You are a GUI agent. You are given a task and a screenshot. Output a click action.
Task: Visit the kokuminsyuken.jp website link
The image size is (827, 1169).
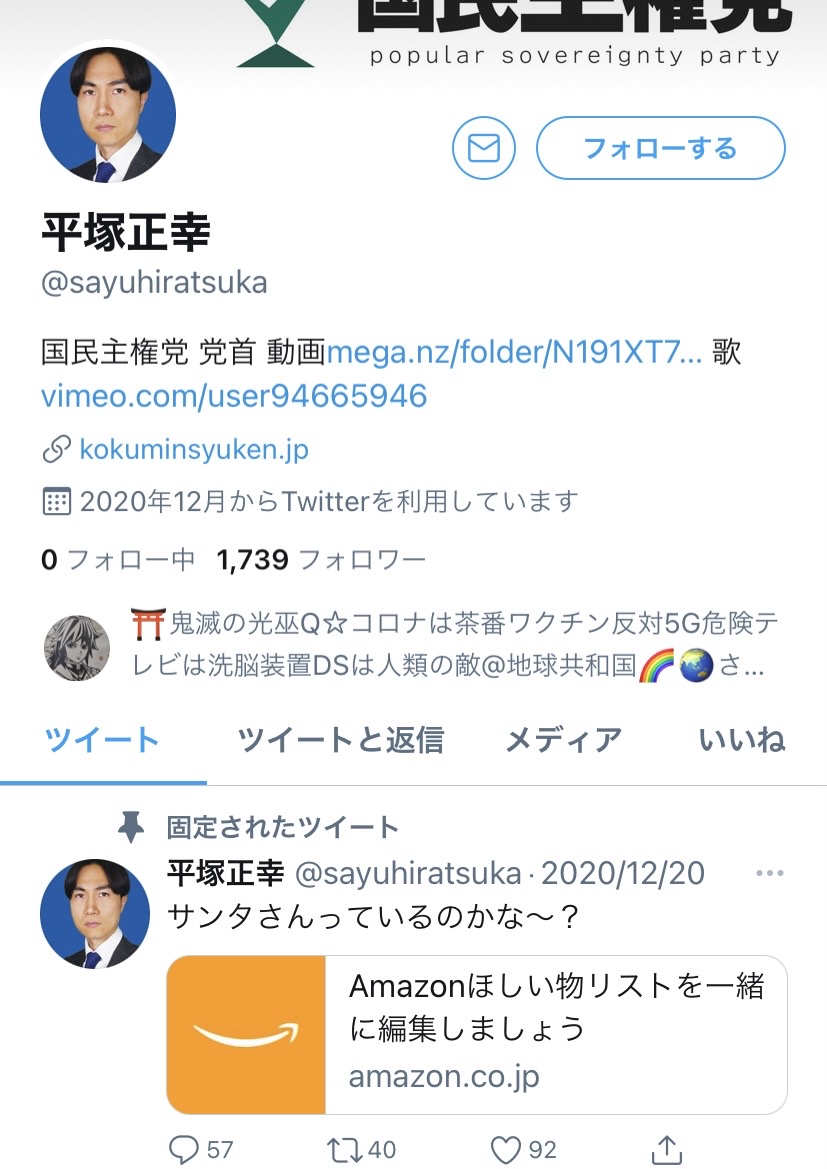coord(193,450)
